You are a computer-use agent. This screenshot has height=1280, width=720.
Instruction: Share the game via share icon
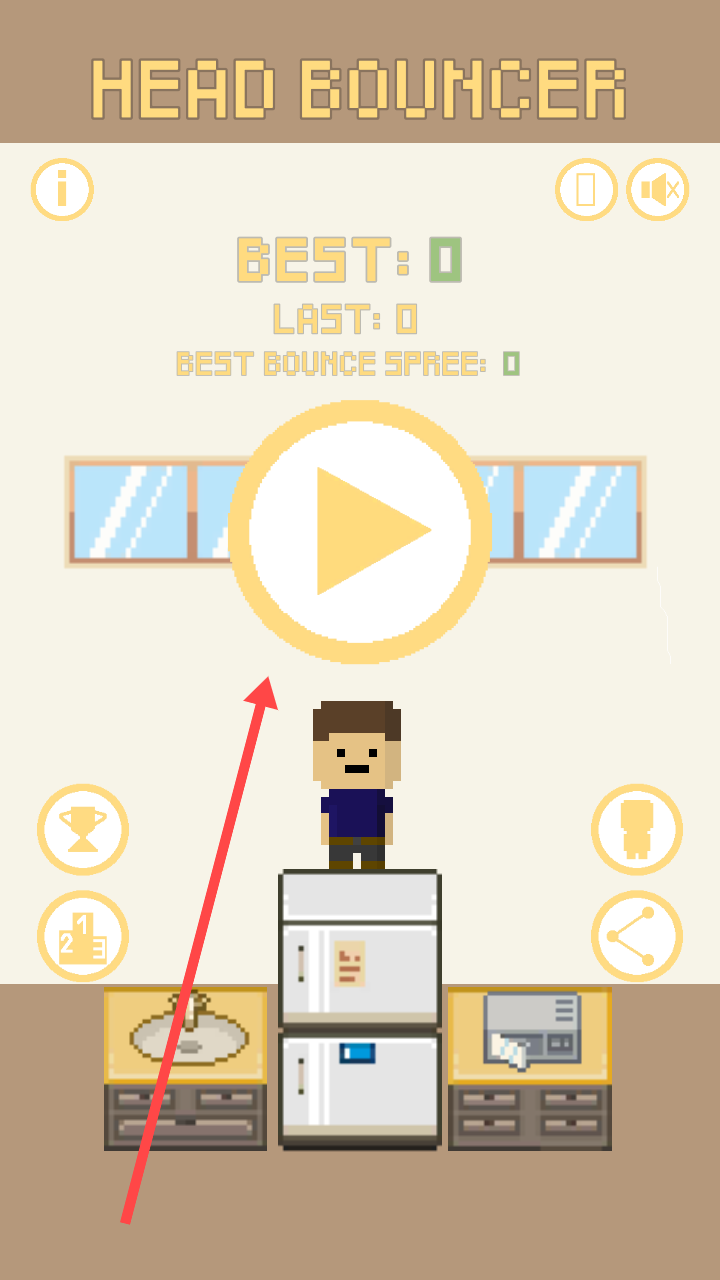click(x=637, y=936)
